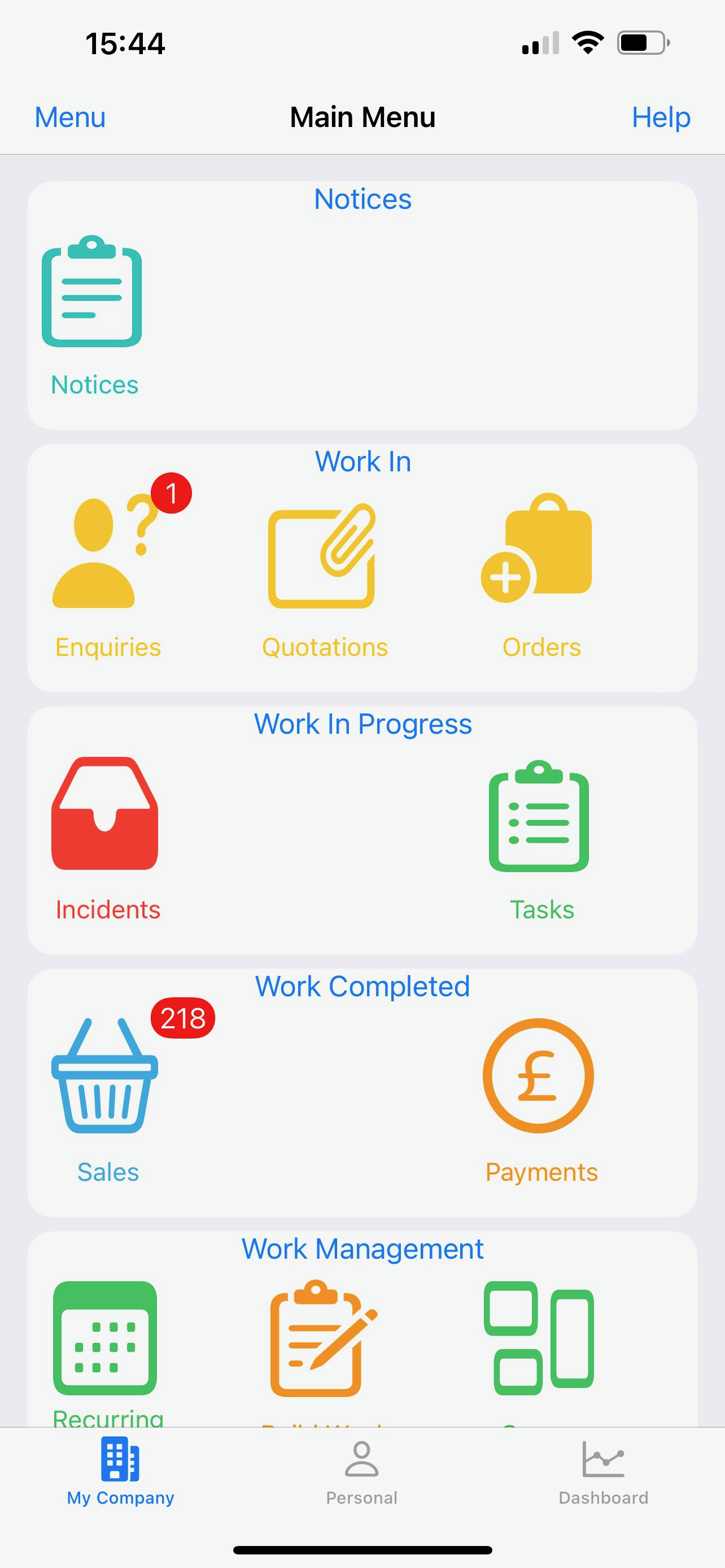The width and height of the screenshot is (725, 1568).
Task: Tap the red badge on Enquiries
Action: pos(172,494)
